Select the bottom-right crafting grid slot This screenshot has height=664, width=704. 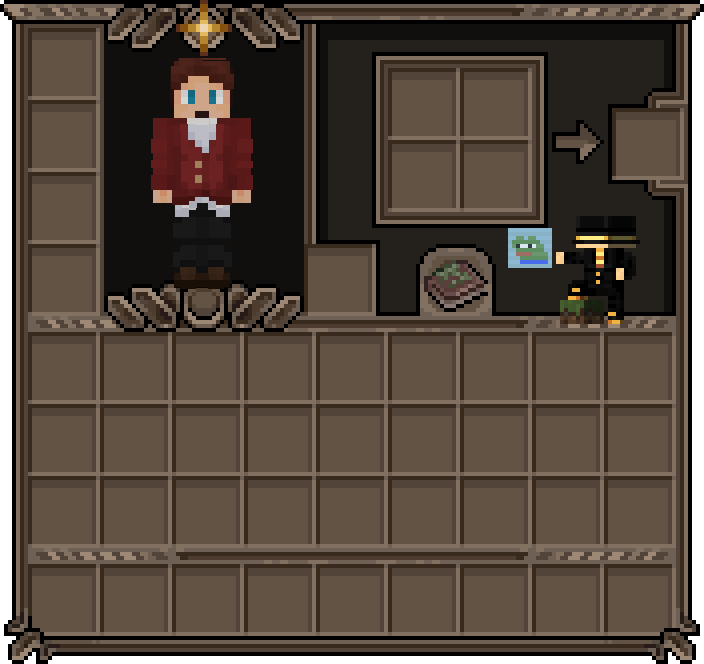pyautogui.click(x=497, y=177)
